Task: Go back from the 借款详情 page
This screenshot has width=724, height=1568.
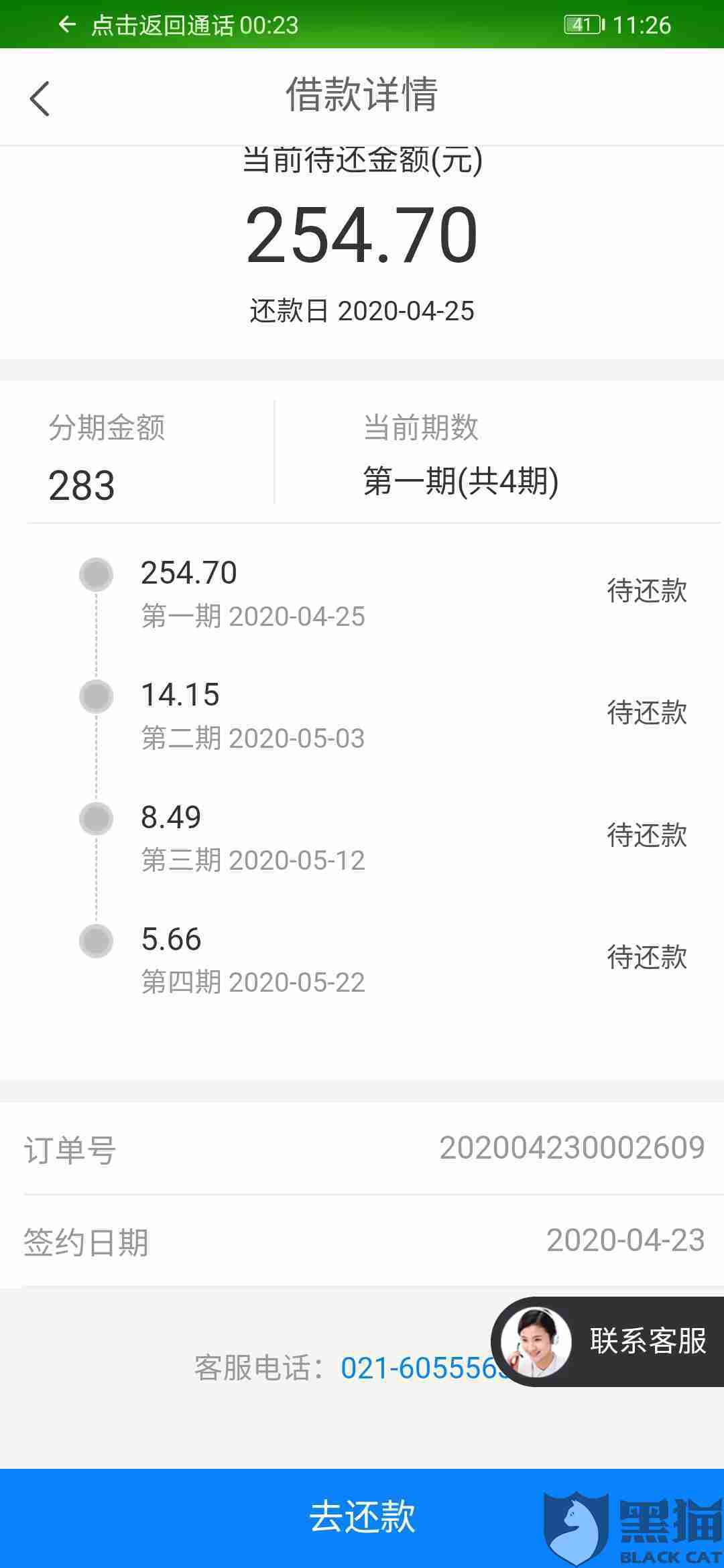Action: coord(40,99)
